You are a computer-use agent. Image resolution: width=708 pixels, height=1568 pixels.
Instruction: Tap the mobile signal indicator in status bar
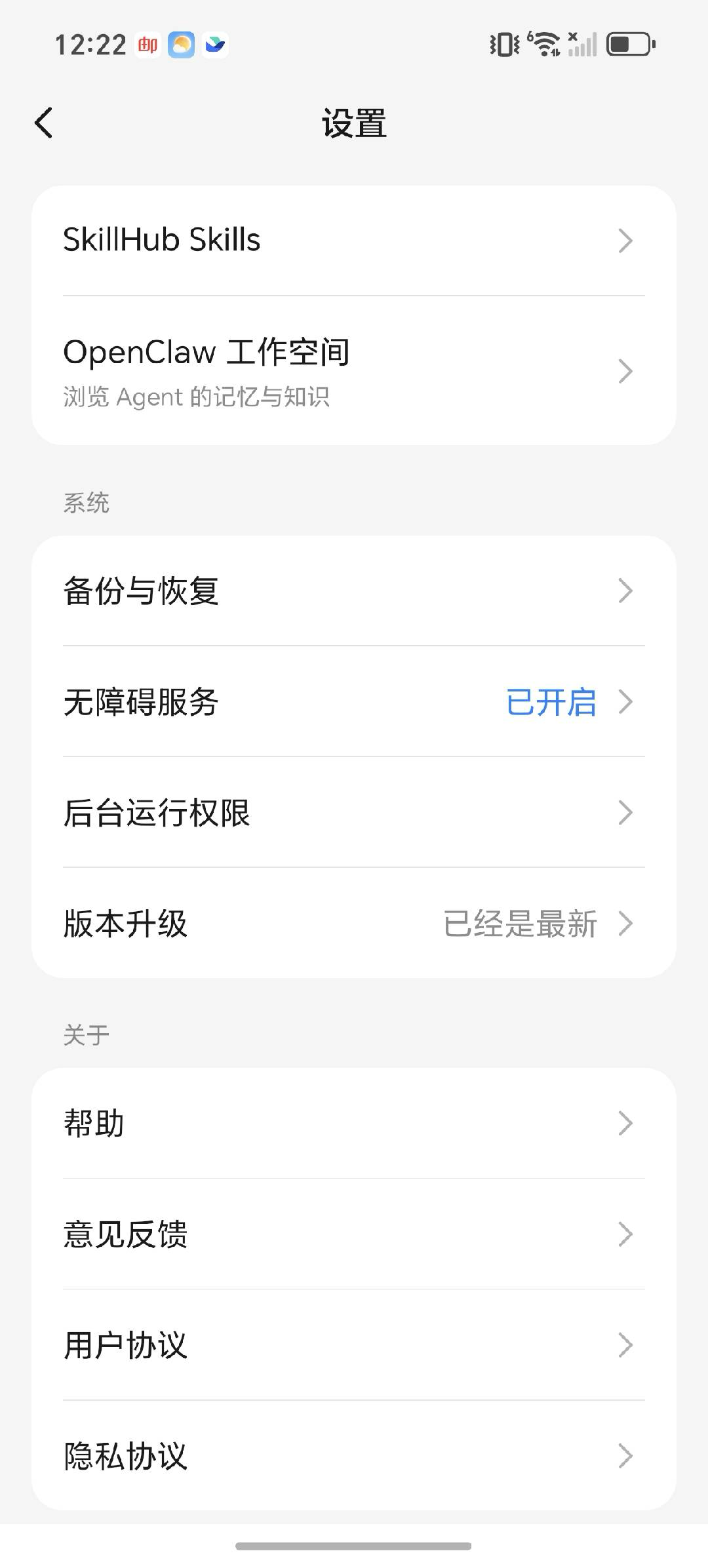click(582, 45)
